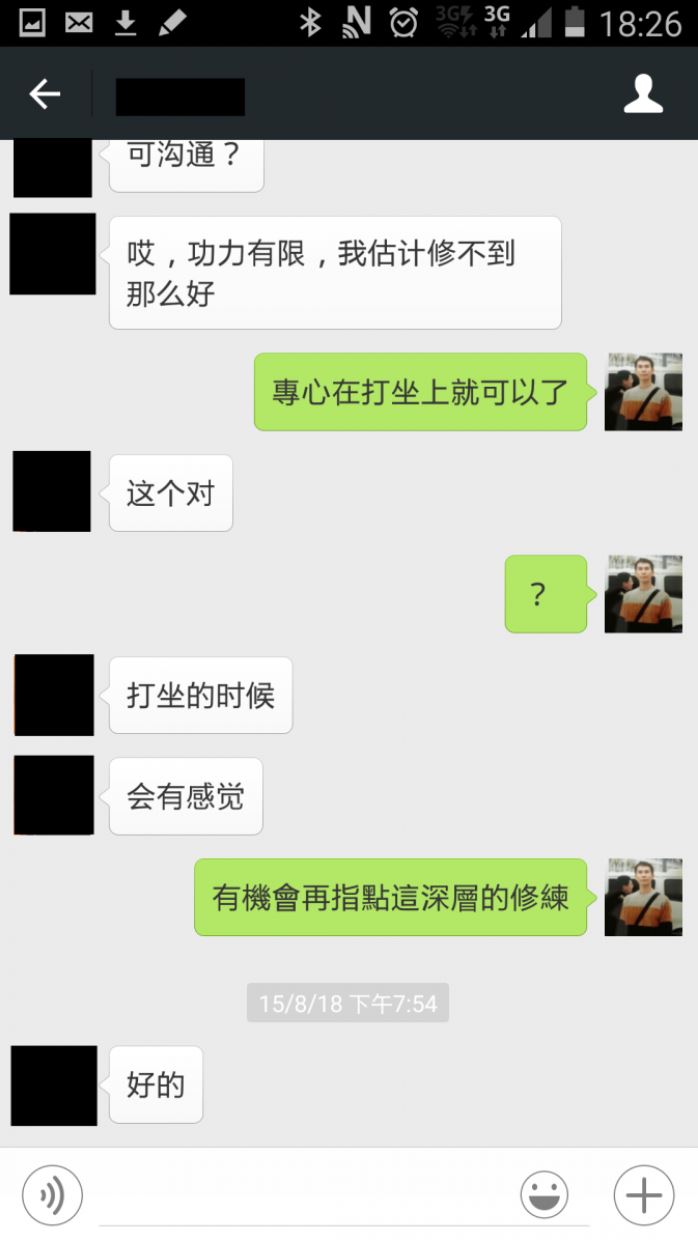Screen dimensions: 698x1240
Task: Tap the message text input field
Action: [300, 1196]
